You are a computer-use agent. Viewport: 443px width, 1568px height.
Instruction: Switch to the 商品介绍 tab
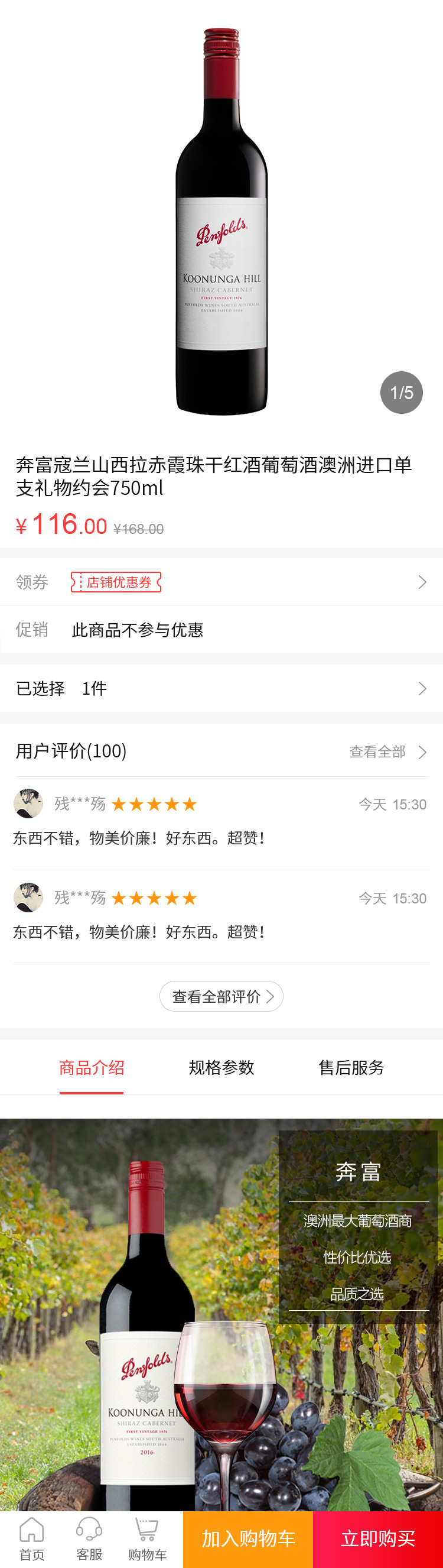click(x=92, y=1068)
